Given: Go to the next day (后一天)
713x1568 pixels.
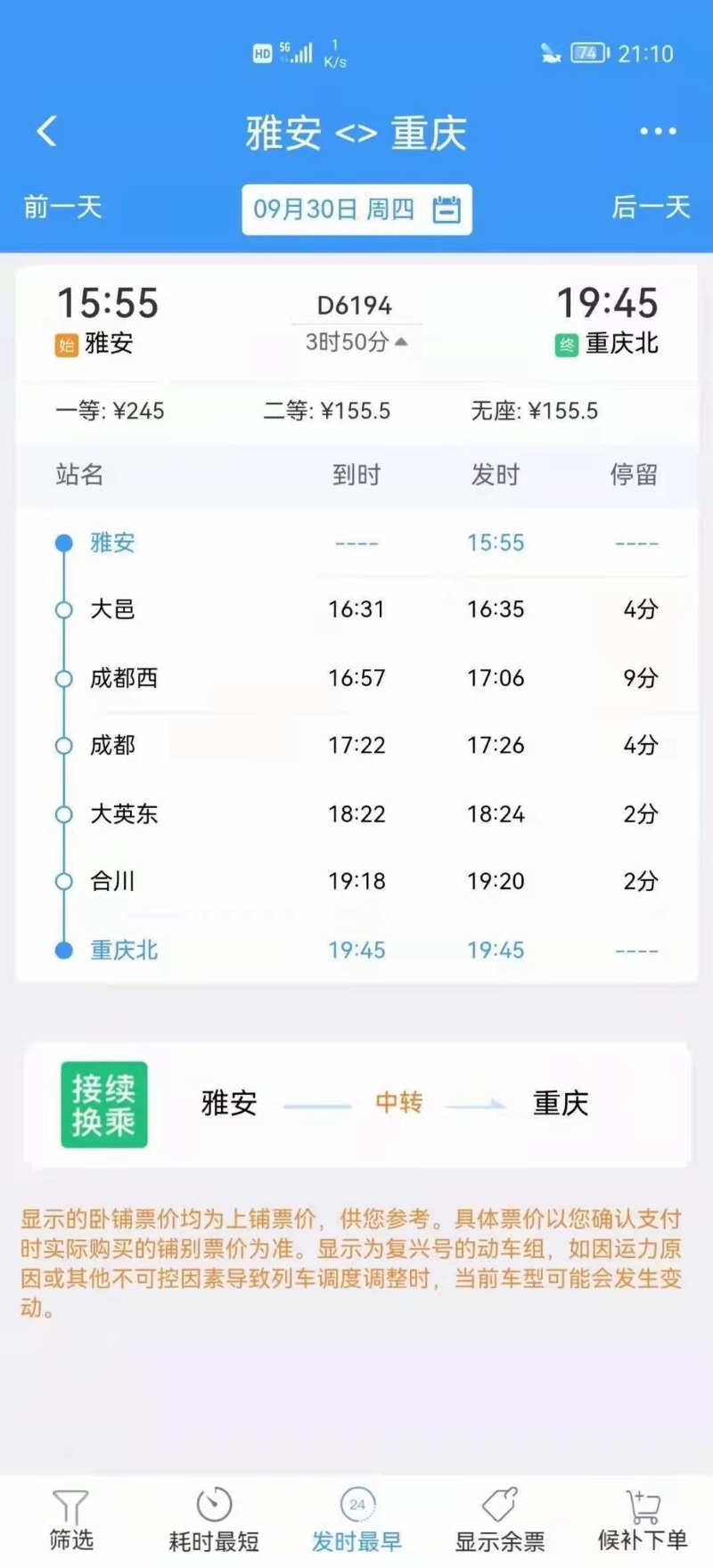Looking at the screenshot, I should [651, 208].
